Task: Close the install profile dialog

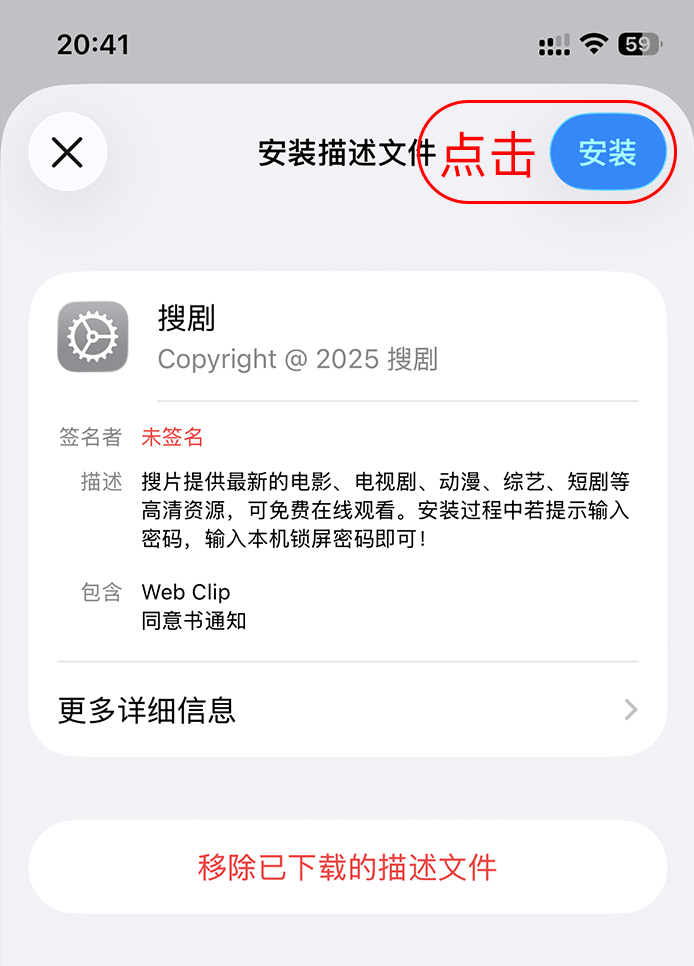Action: coord(67,152)
